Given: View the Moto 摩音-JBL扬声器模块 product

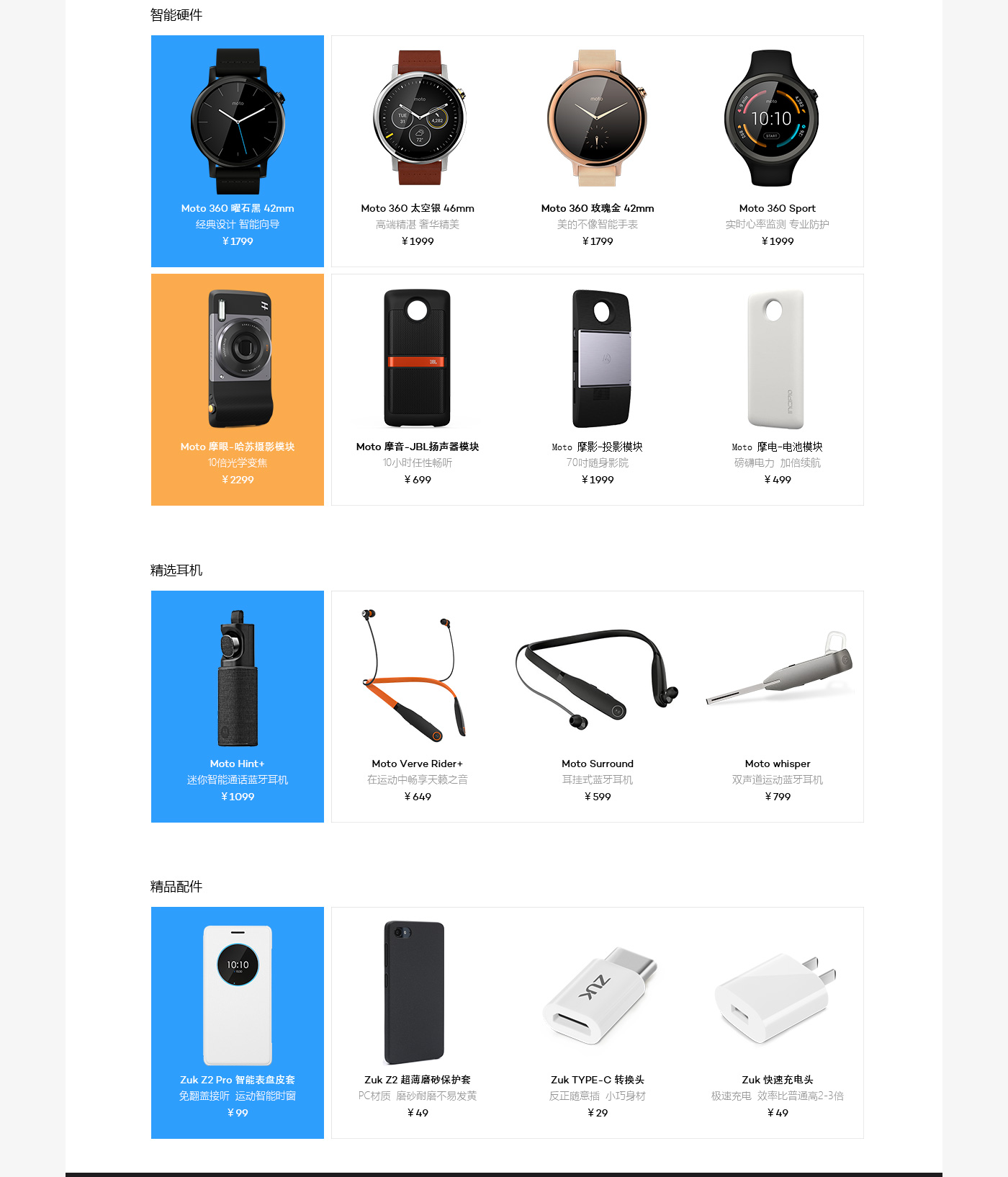Looking at the screenshot, I should [418, 389].
